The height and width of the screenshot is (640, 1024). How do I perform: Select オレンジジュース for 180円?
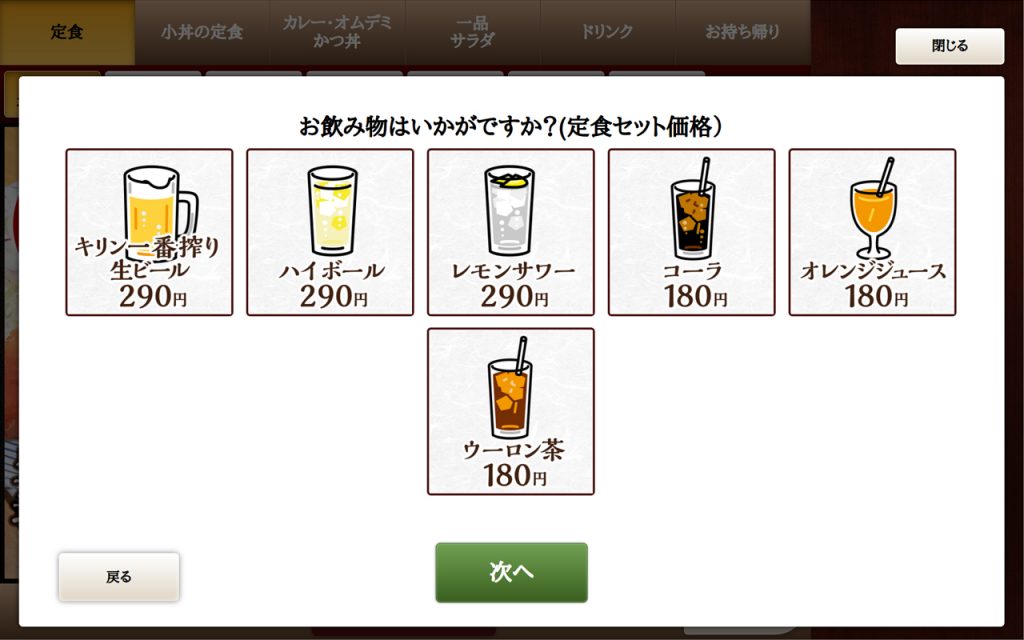click(872, 232)
